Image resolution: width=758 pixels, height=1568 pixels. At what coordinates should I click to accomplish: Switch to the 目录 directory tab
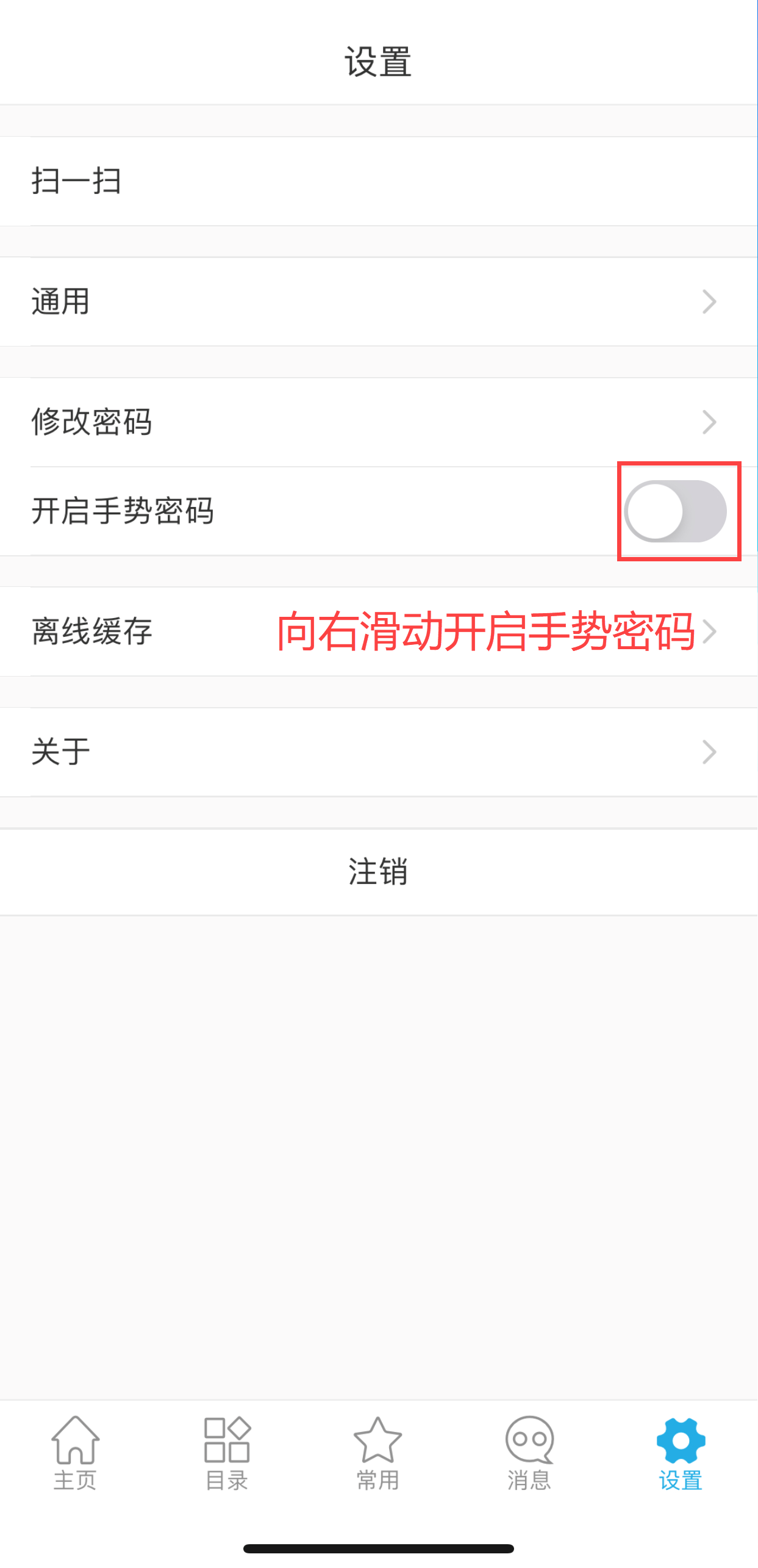click(x=227, y=1453)
